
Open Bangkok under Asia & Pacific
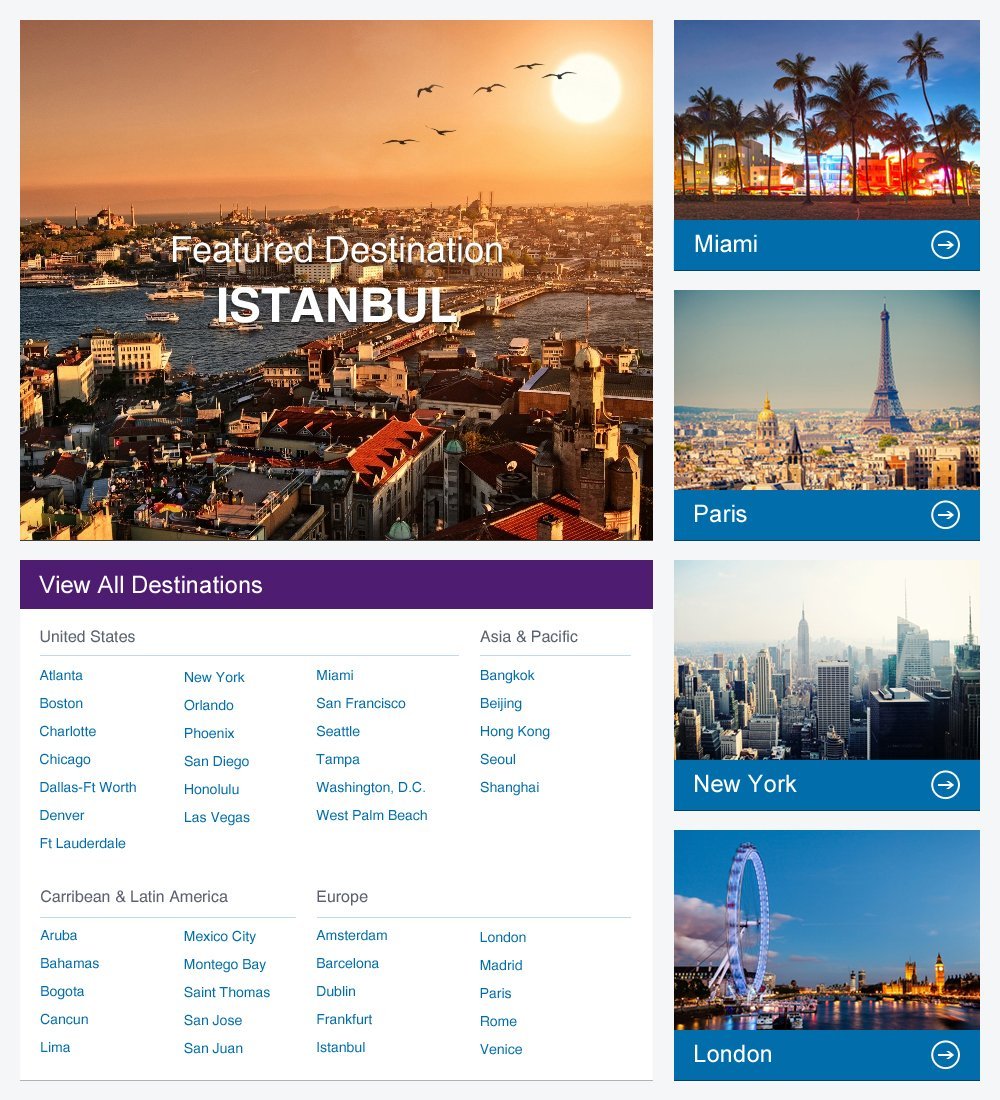pyautogui.click(x=507, y=676)
